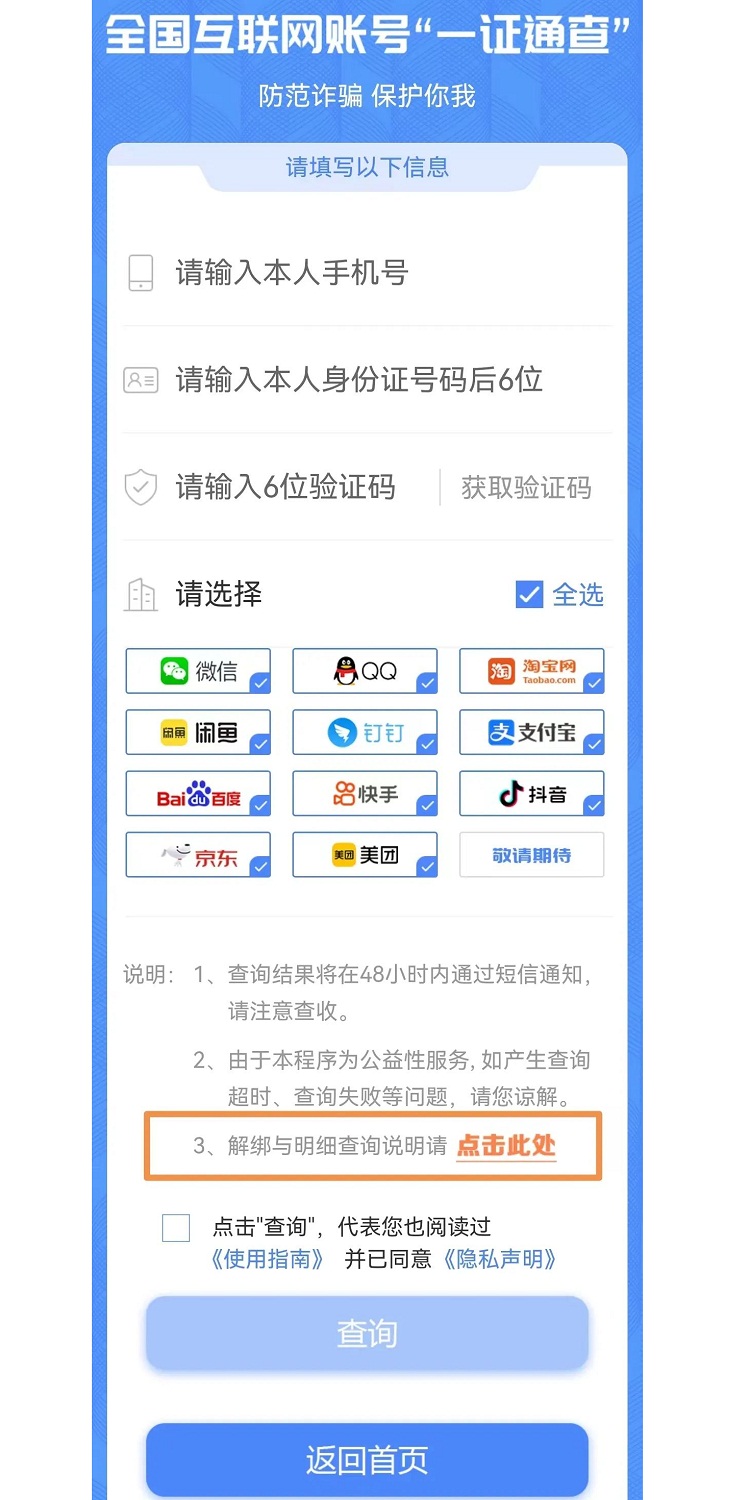Check the agreement box beside 点击"查询"
This screenshot has height=1500, width=750.
click(x=176, y=1228)
